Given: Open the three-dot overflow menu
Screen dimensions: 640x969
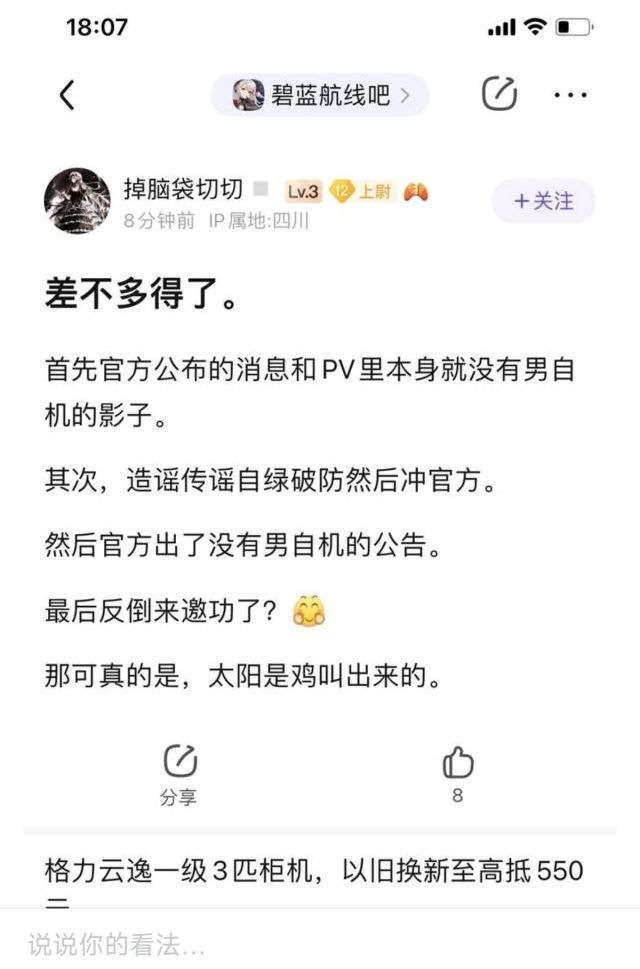Looking at the screenshot, I should [570, 96].
